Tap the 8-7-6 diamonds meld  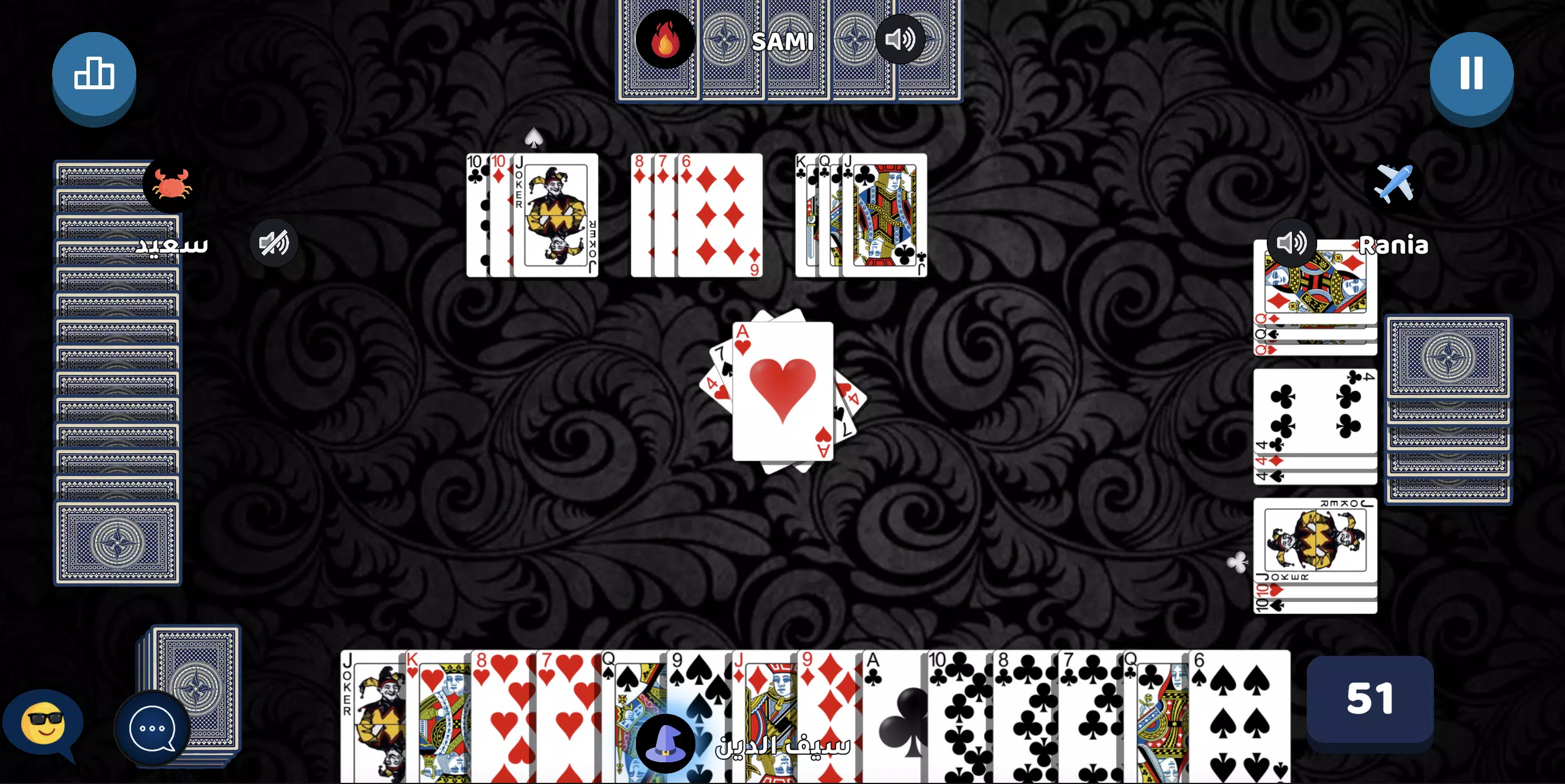(697, 216)
